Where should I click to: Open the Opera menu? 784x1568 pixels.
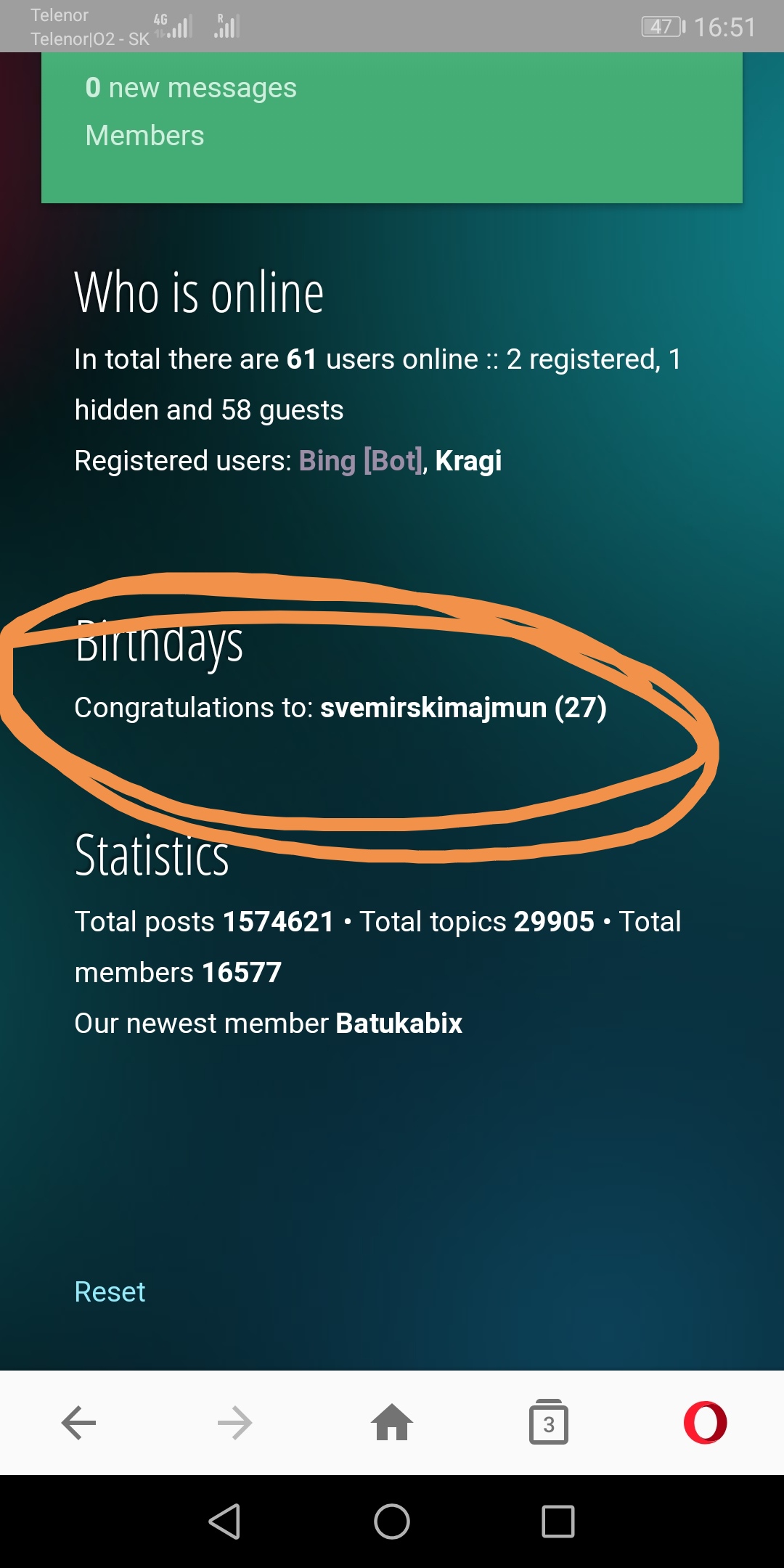(706, 1422)
